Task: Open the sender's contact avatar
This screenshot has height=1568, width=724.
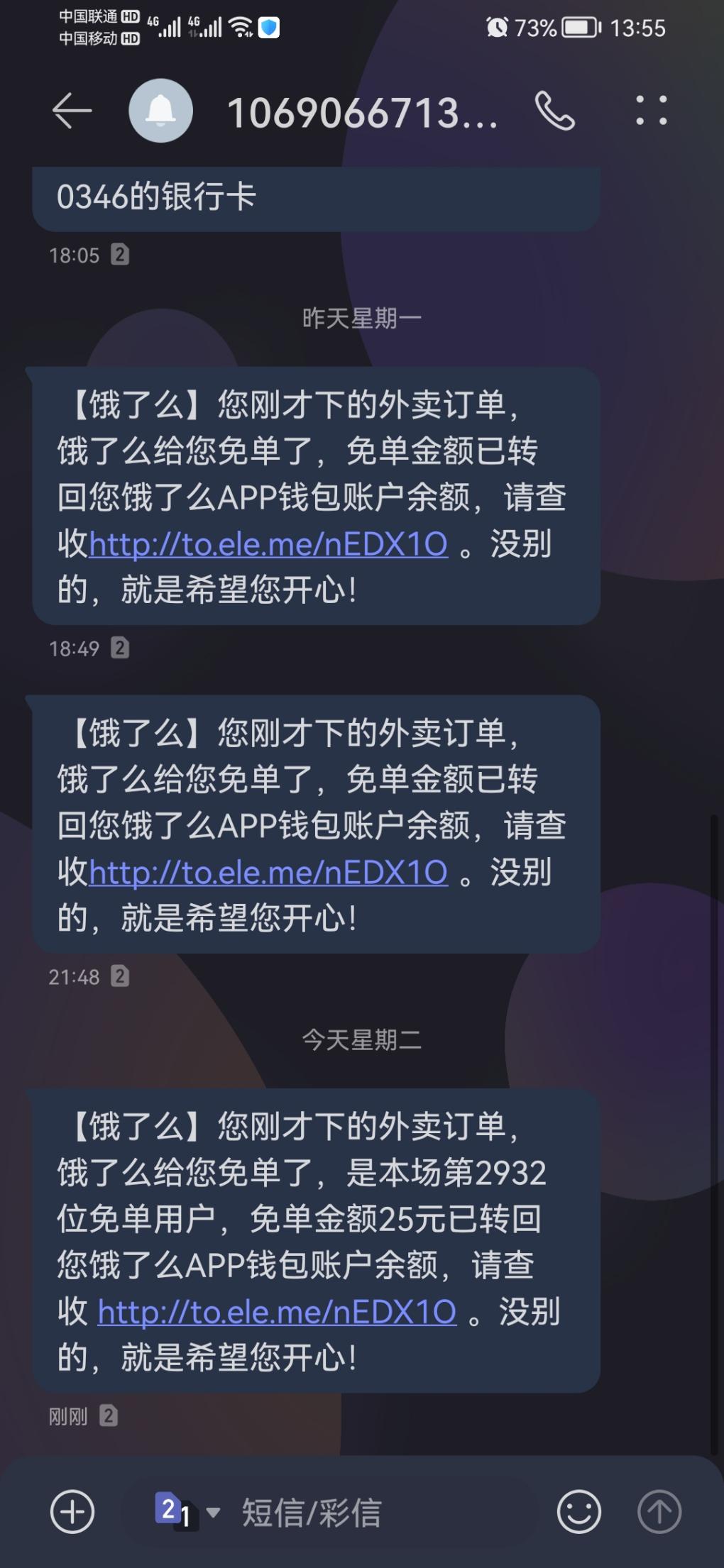Action: click(x=160, y=111)
